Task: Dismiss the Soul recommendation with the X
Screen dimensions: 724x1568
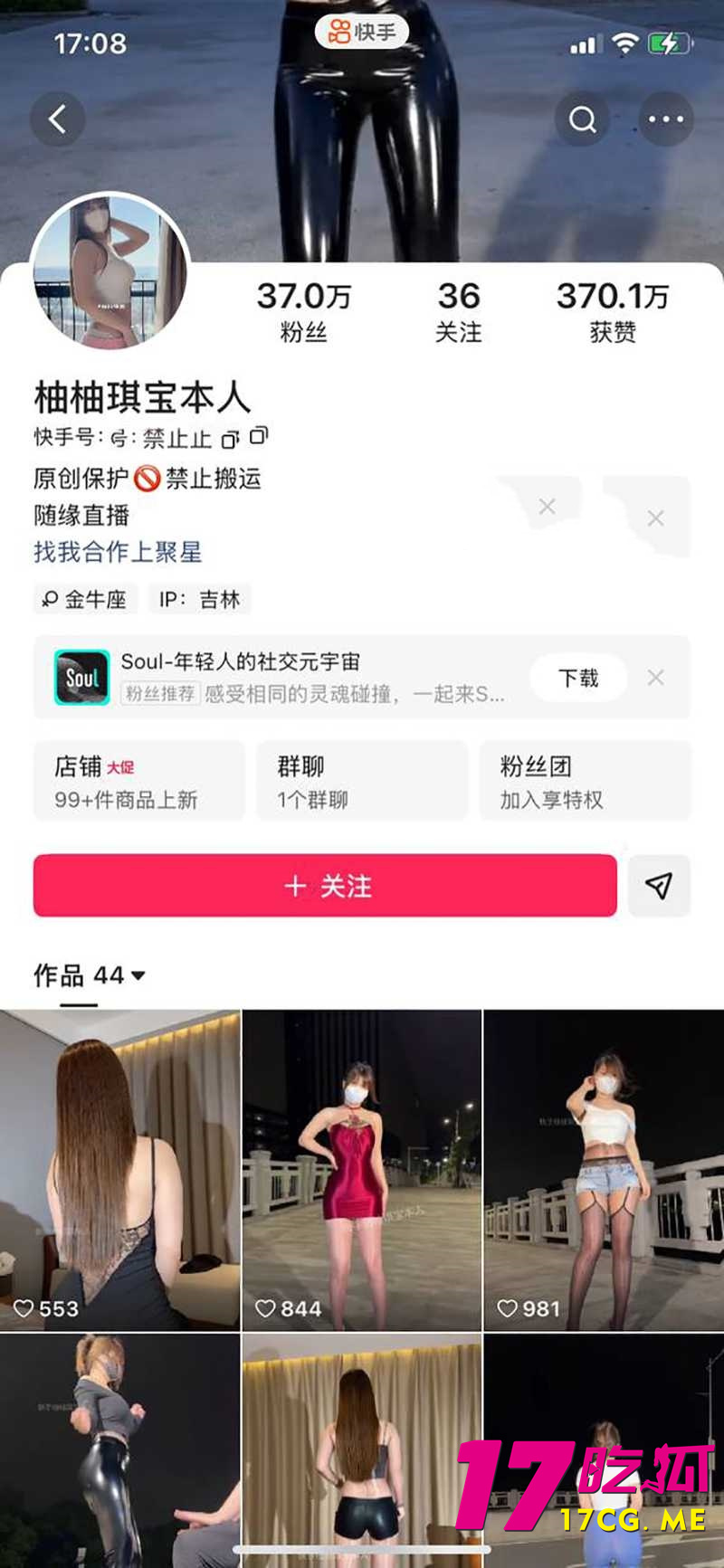Action: pos(656,677)
